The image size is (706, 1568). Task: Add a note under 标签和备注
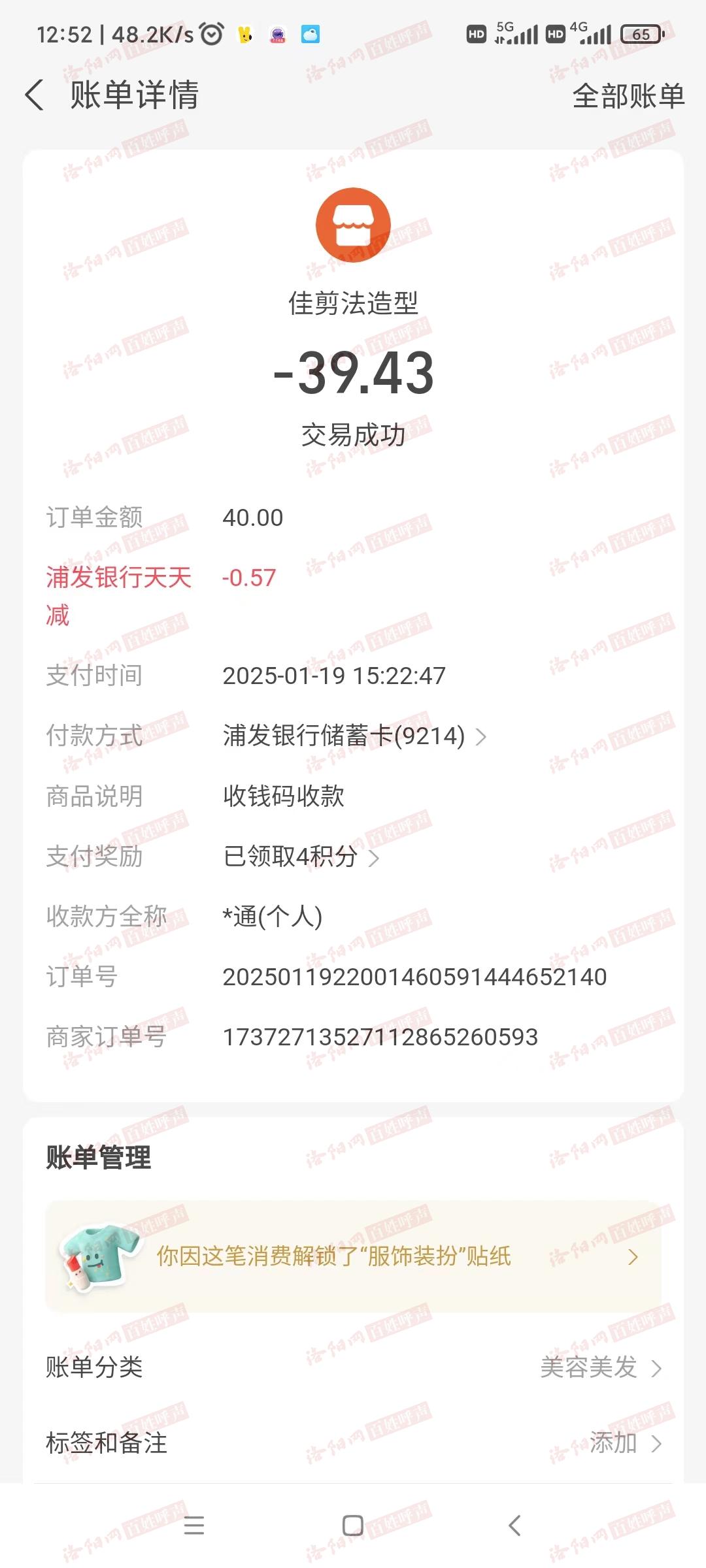coord(353,1443)
